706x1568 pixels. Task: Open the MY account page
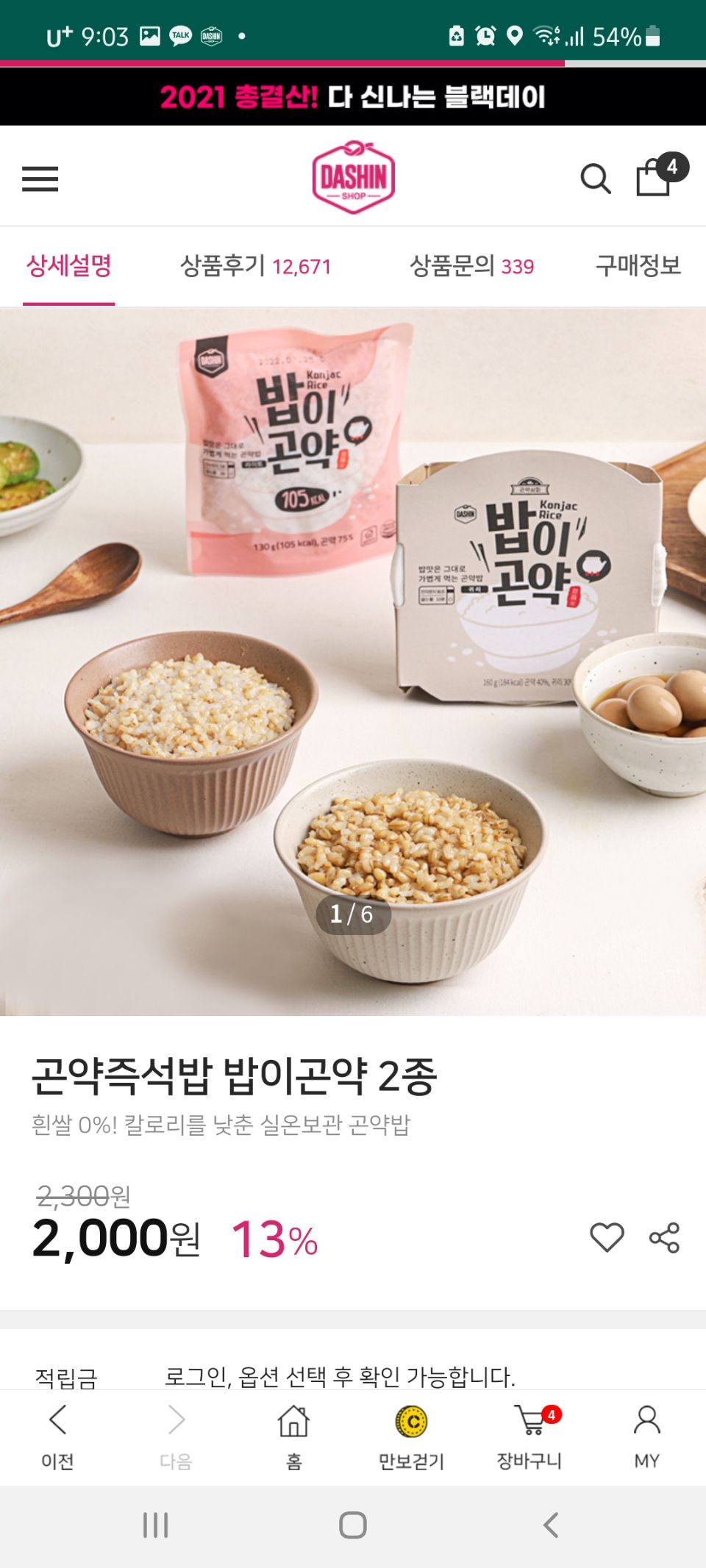pyautogui.click(x=646, y=1436)
